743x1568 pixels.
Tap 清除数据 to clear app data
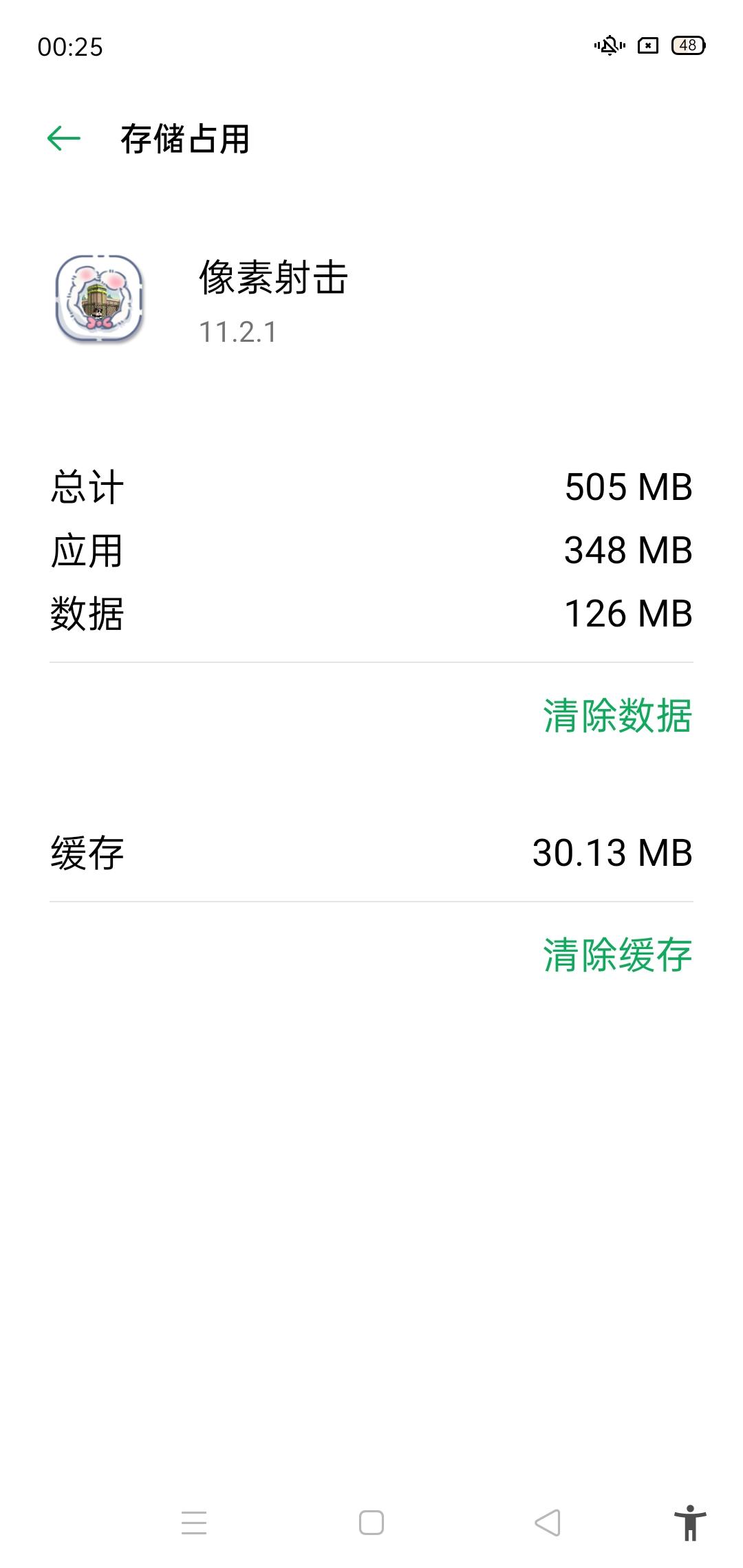(617, 716)
